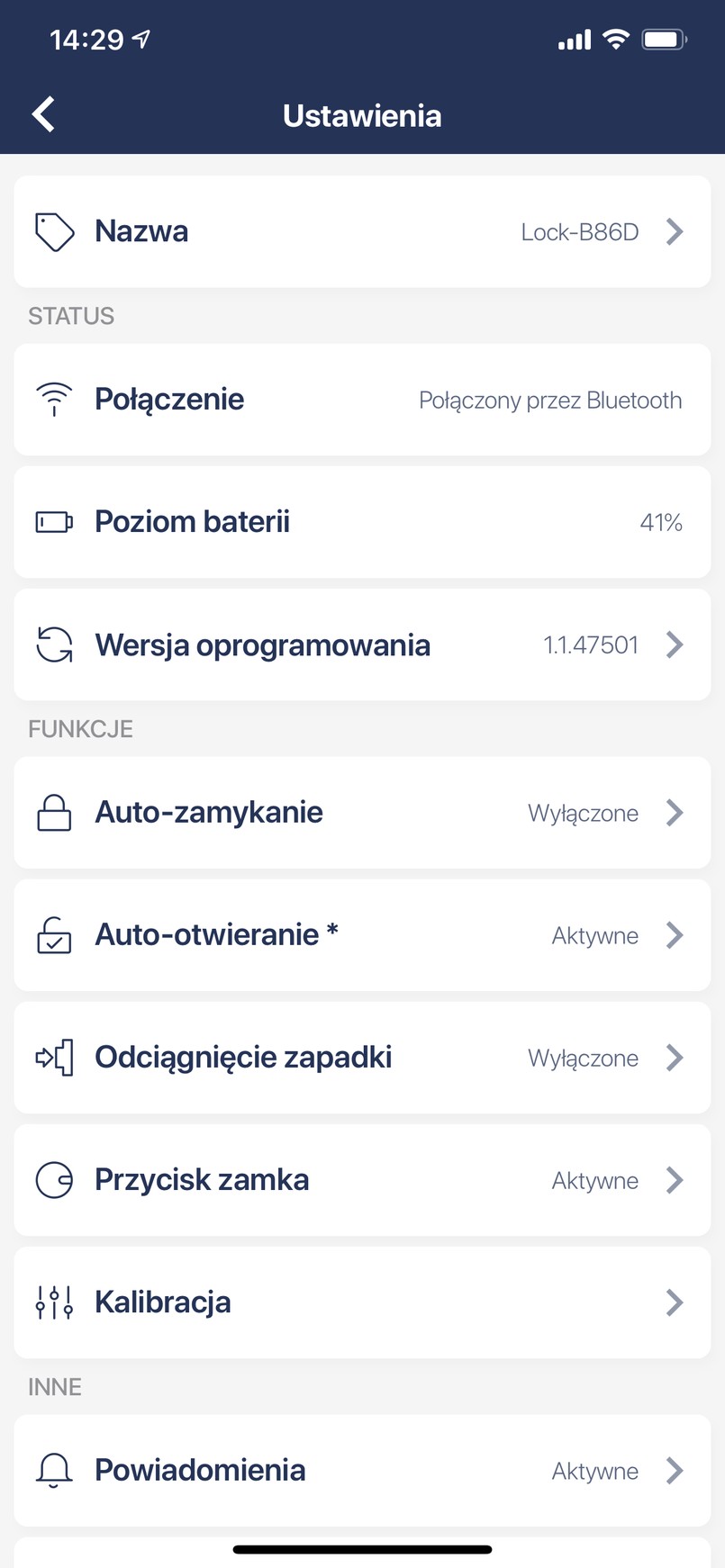
Task: Open Wersja oprogramowania details via its chevron
Action: (x=675, y=644)
